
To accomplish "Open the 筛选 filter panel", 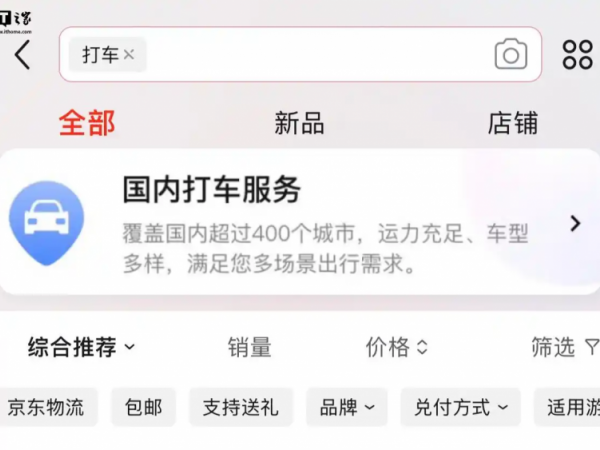I will click(563, 347).
